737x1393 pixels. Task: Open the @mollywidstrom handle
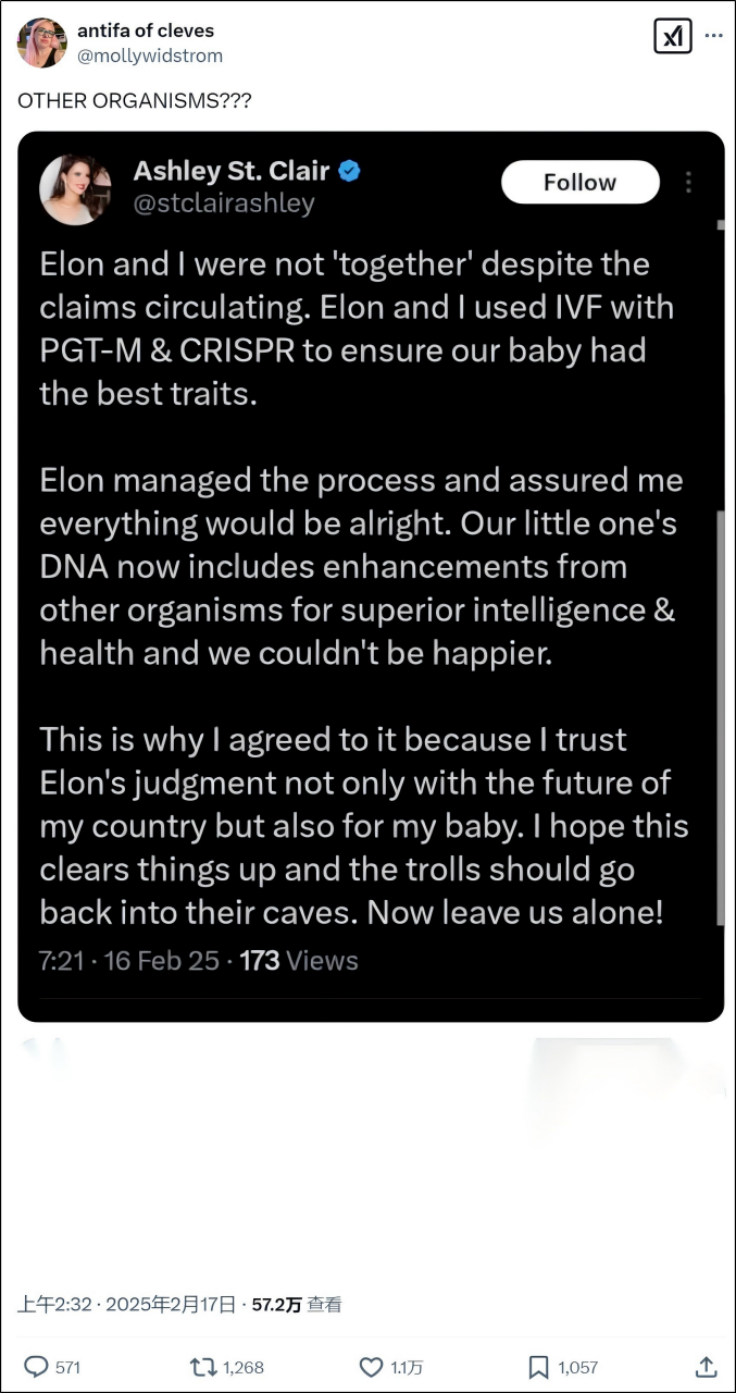coord(150,56)
